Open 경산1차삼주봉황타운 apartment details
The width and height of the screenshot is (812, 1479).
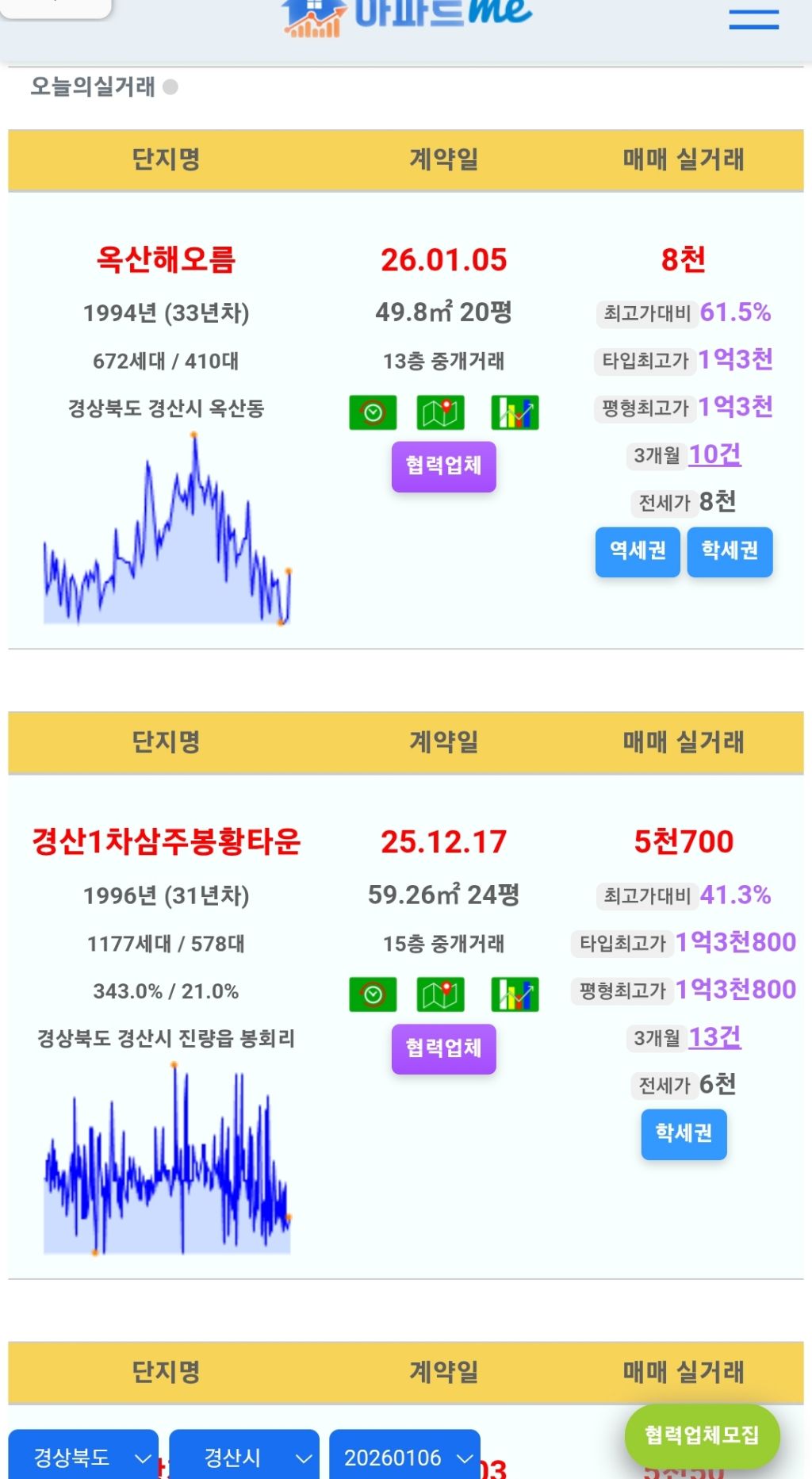[x=166, y=841]
